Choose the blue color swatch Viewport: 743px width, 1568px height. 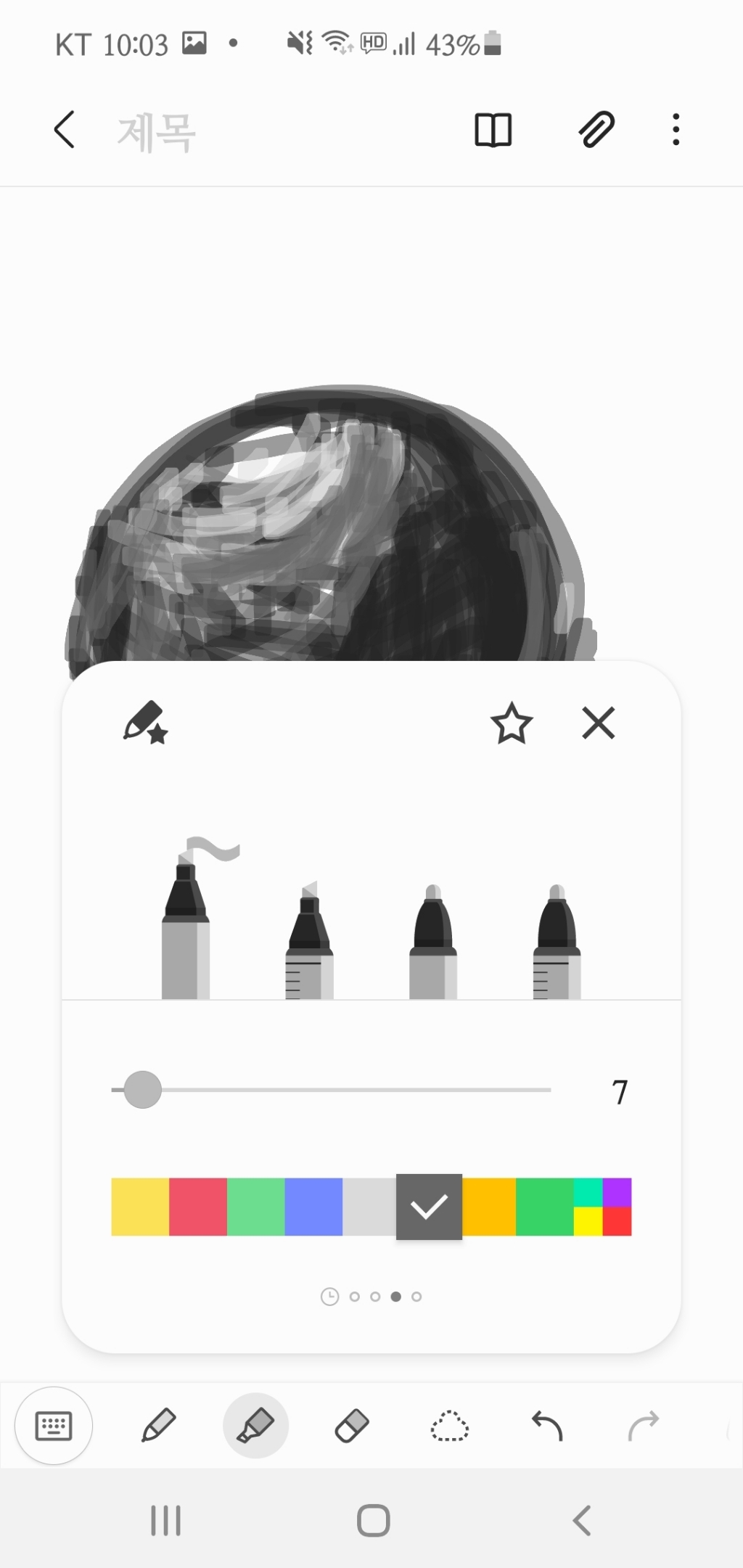pyautogui.click(x=313, y=1207)
